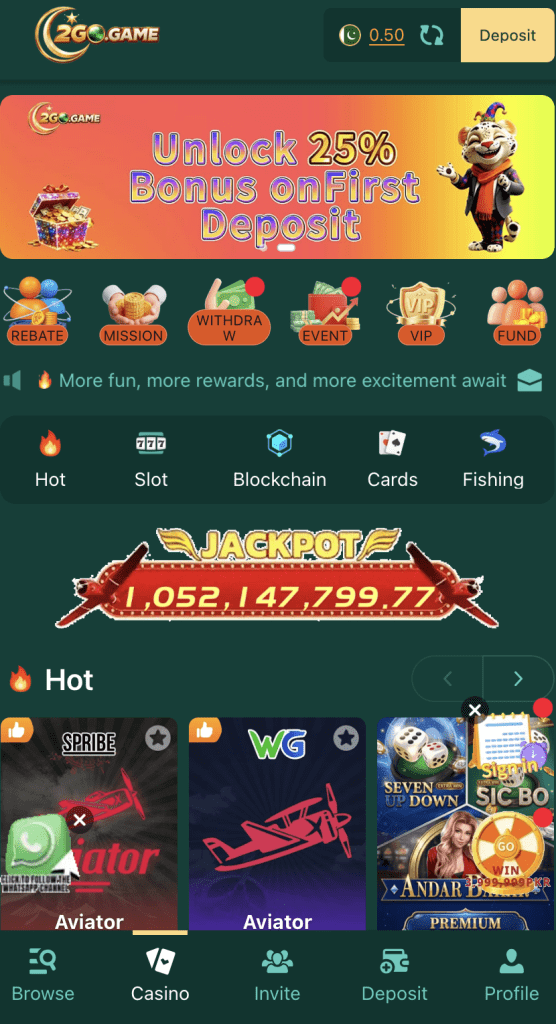Switch to the Profile tab
Screen dimensions: 556x1024
[x=512, y=976]
